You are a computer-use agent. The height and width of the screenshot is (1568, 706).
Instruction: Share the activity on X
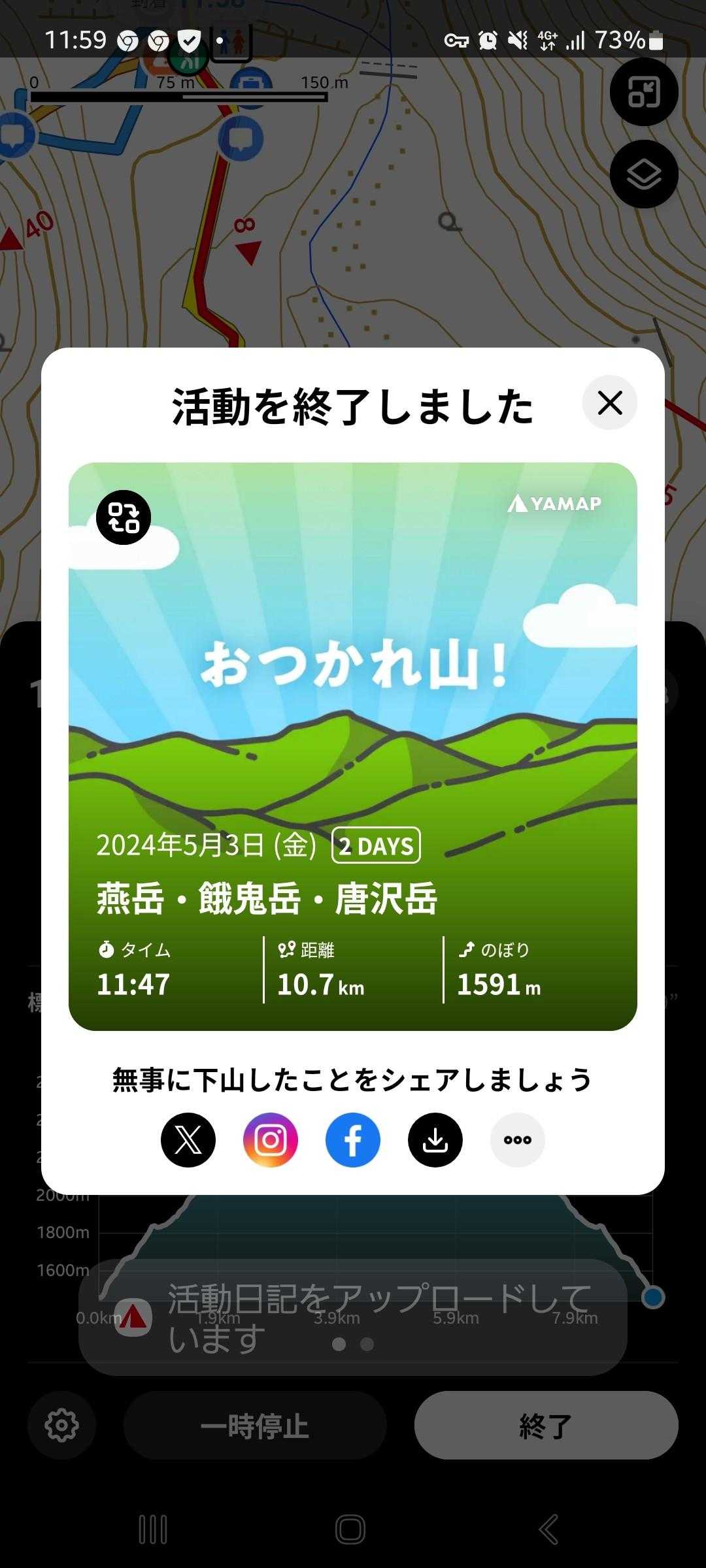point(188,1140)
